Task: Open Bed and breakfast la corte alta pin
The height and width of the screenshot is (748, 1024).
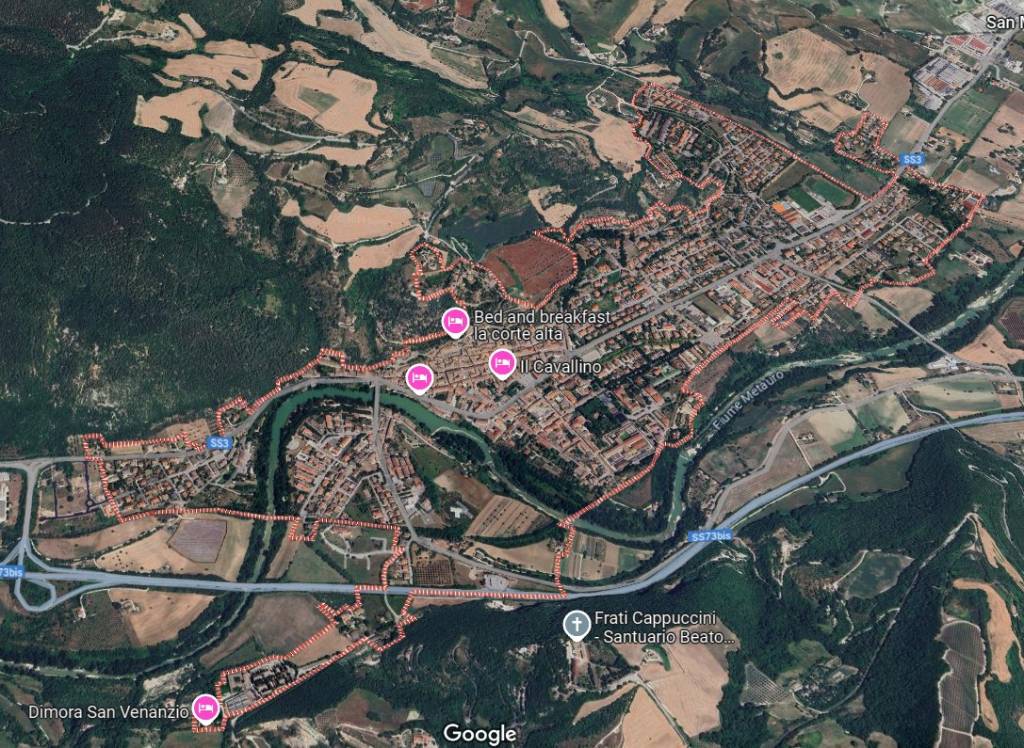Action: 455,320
